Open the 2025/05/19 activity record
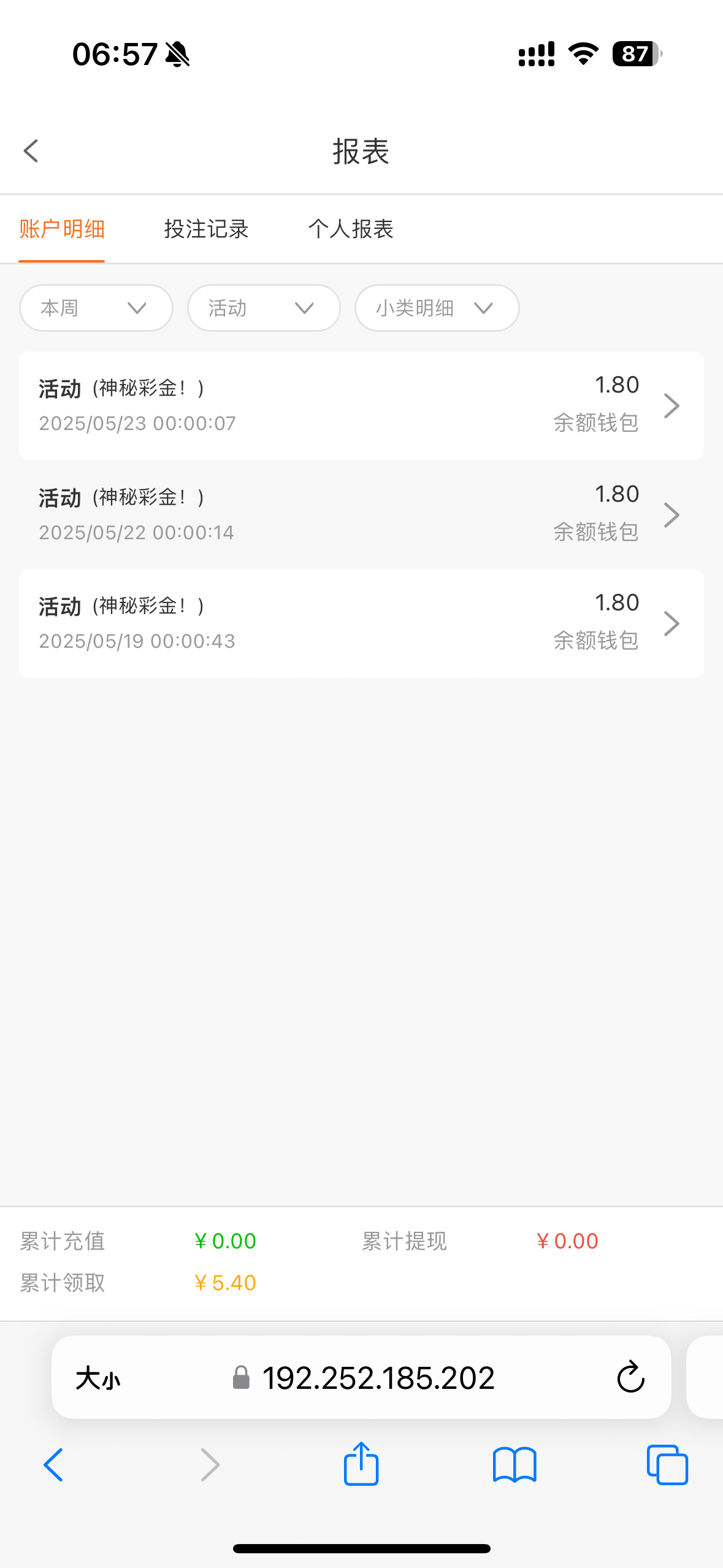 [361, 623]
